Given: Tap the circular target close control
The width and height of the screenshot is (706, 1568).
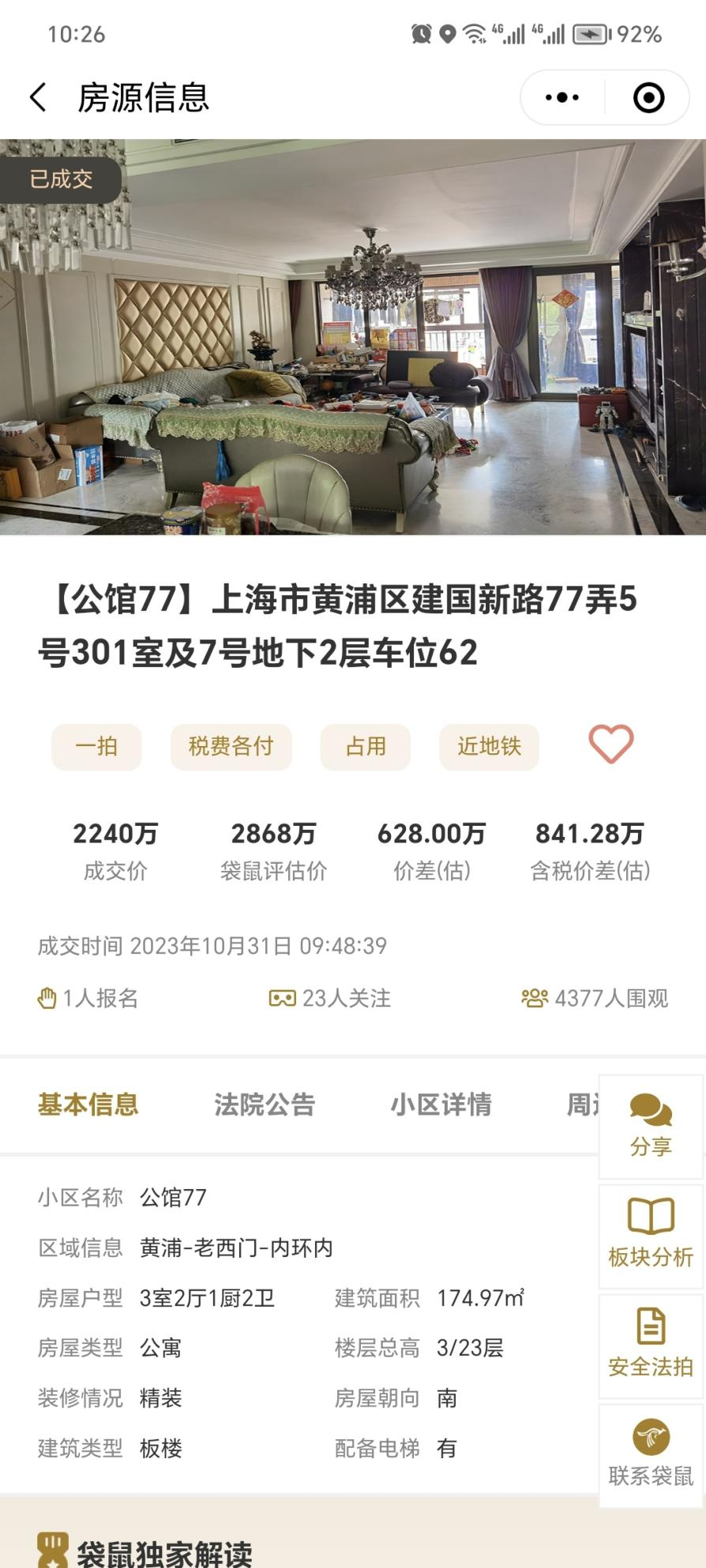Looking at the screenshot, I should click(648, 96).
